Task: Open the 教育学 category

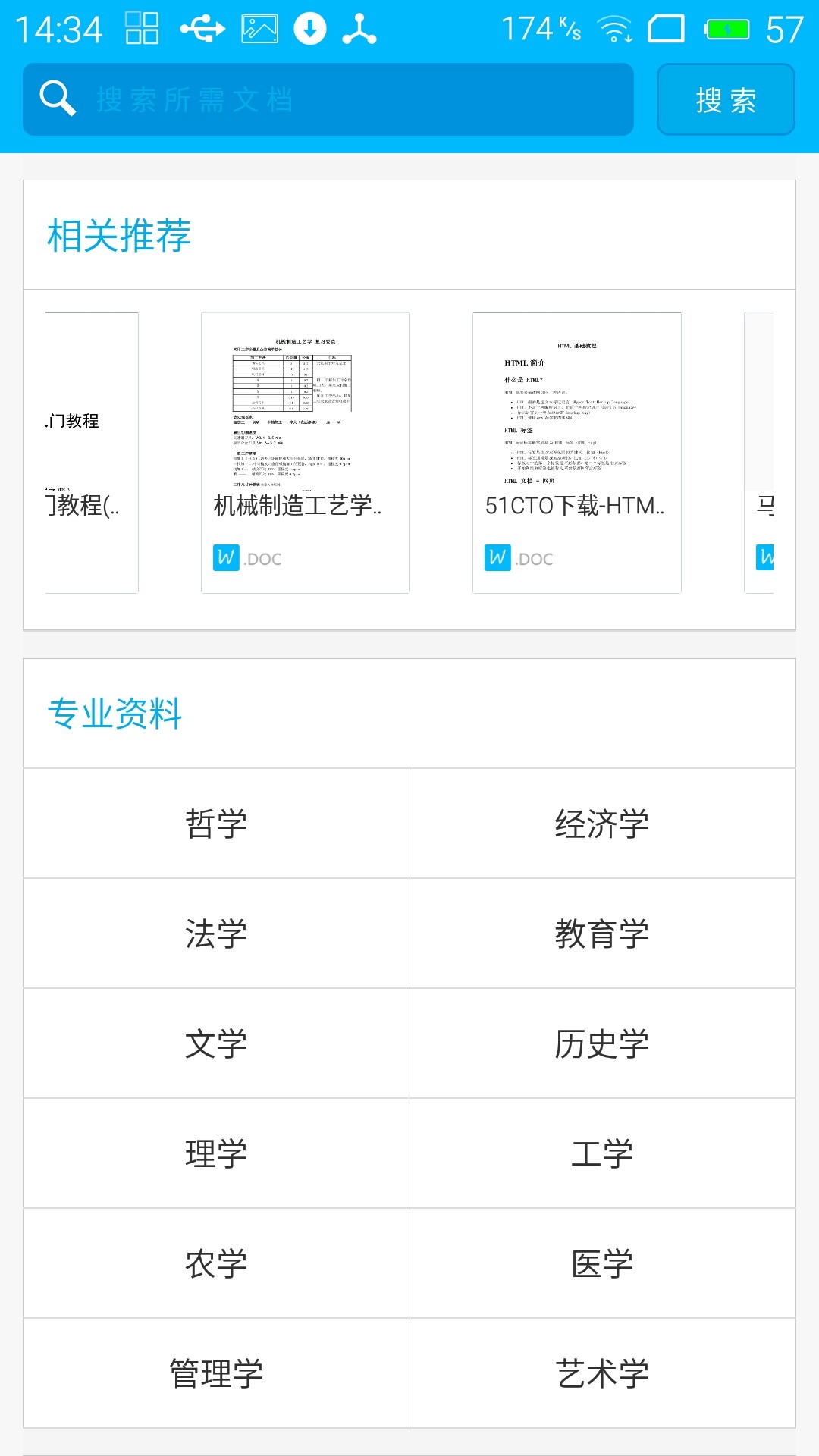Action: 602,934
